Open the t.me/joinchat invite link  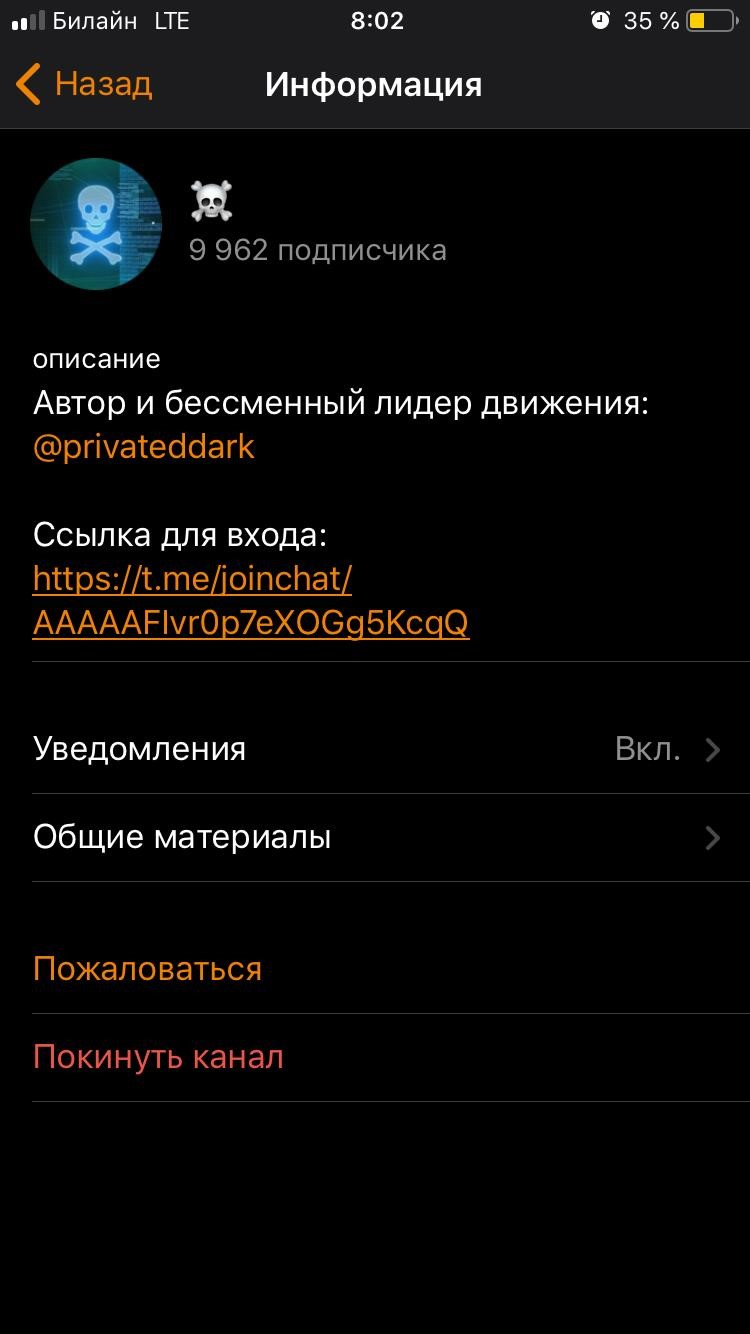(251, 601)
